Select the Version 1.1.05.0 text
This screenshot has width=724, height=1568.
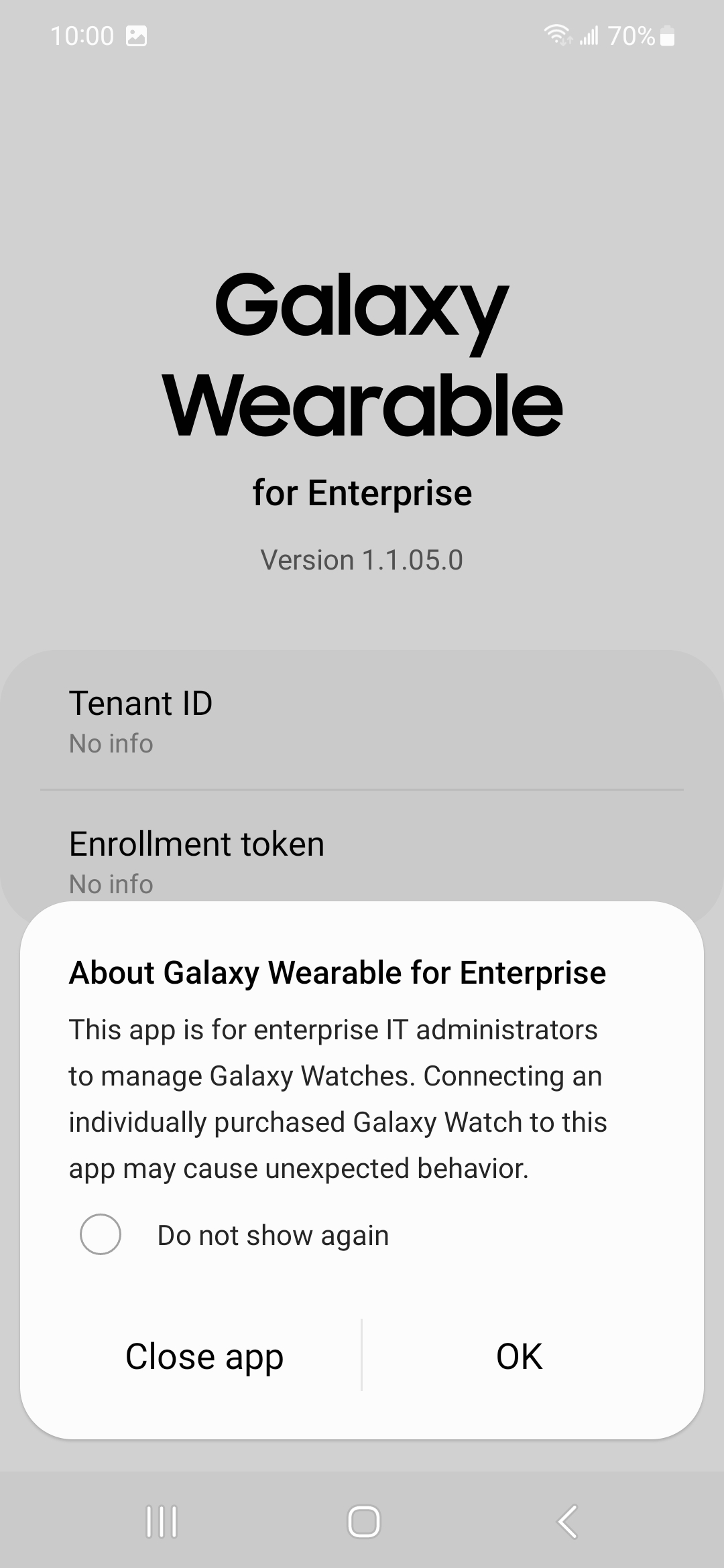[362, 559]
